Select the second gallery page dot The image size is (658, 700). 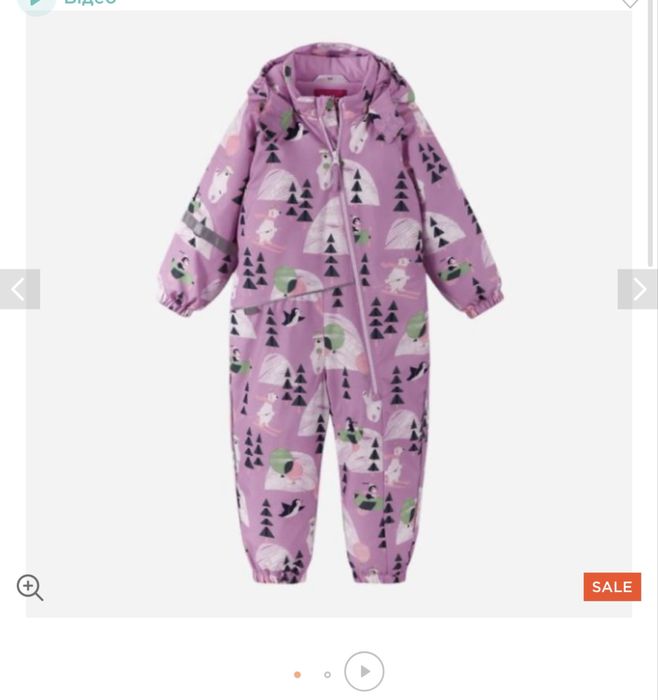click(327, 675)
